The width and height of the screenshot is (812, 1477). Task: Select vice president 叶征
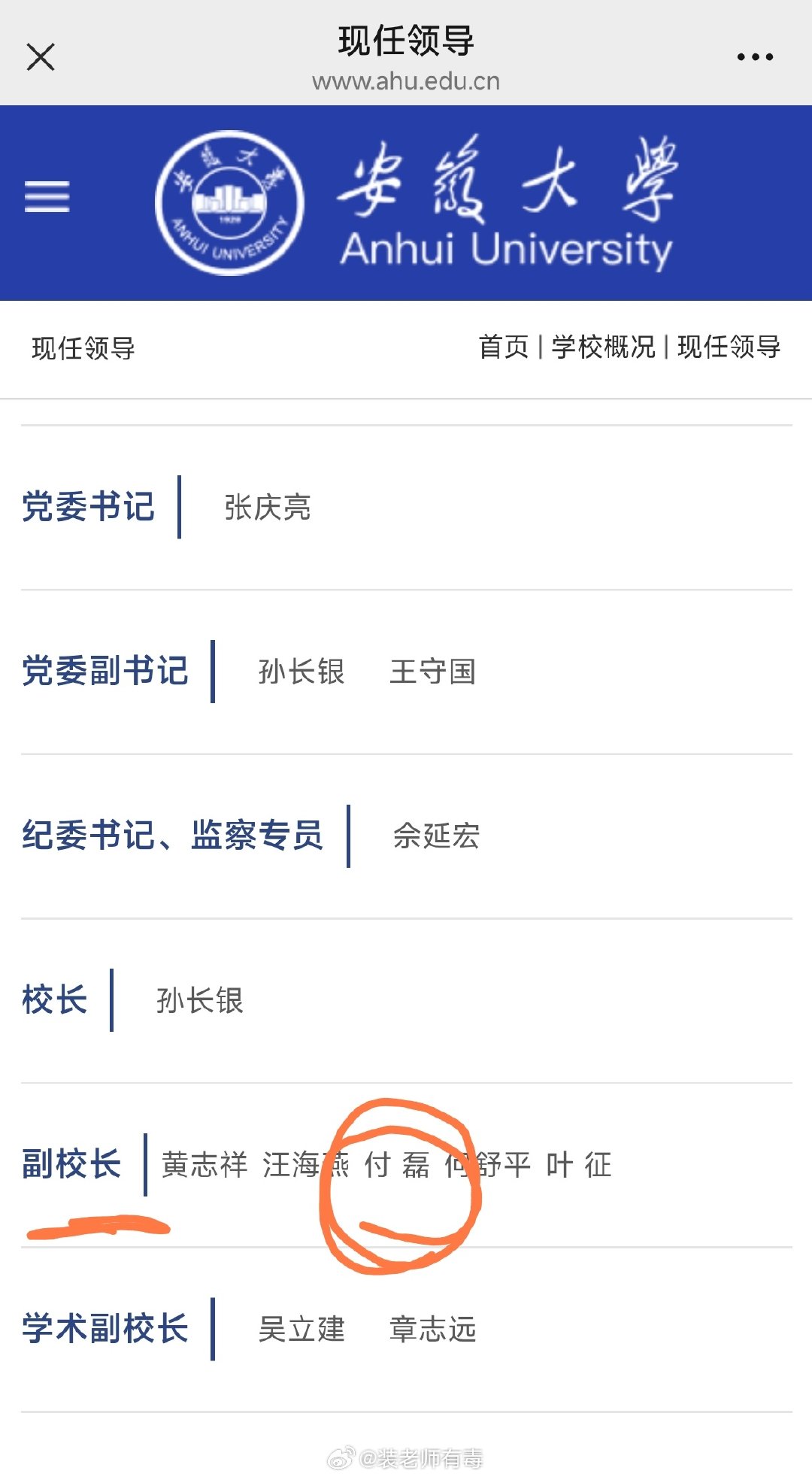579,1165
